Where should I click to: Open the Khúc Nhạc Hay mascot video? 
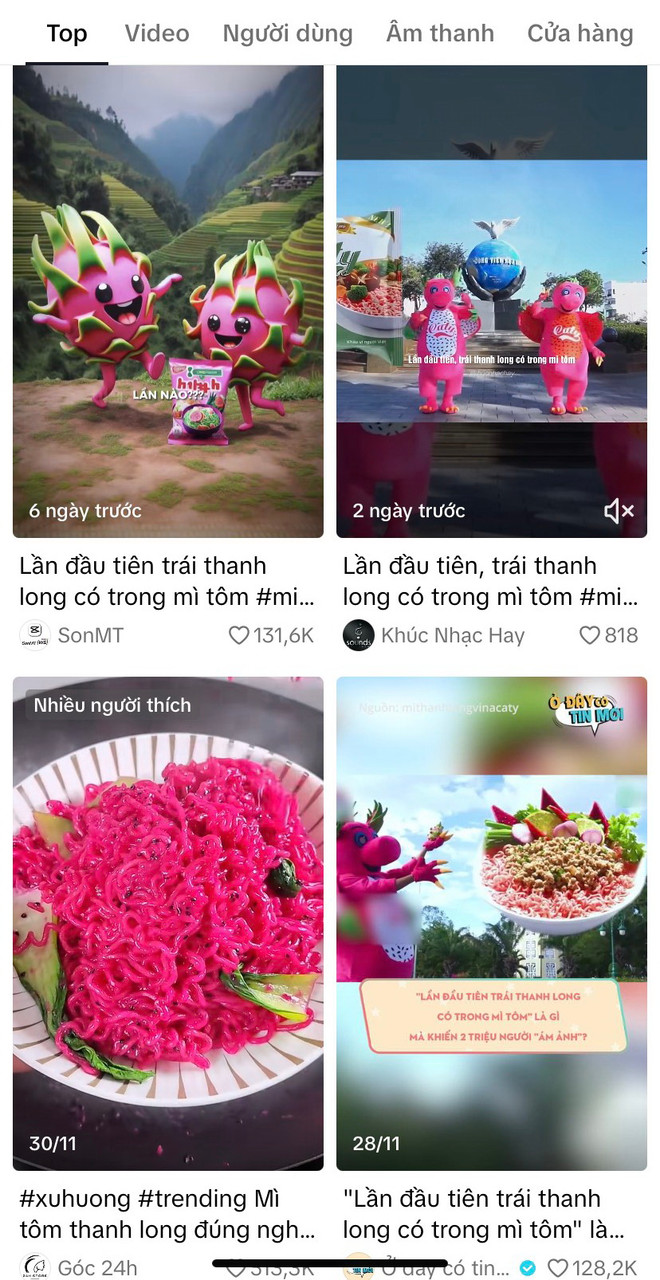tap(491, 300)
